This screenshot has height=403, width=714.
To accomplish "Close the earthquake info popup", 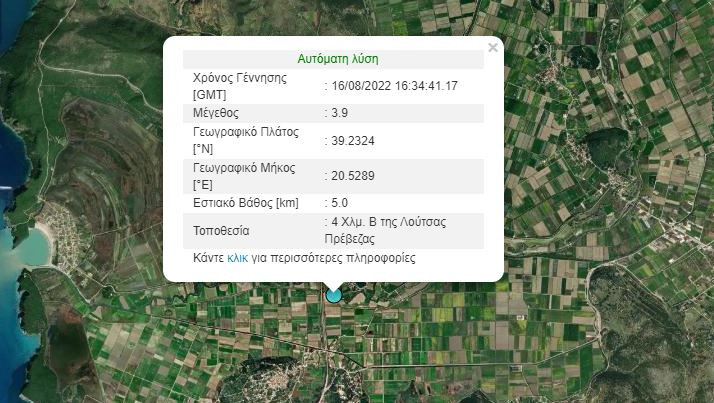I will pyautogui.click(x=492, y=47).
